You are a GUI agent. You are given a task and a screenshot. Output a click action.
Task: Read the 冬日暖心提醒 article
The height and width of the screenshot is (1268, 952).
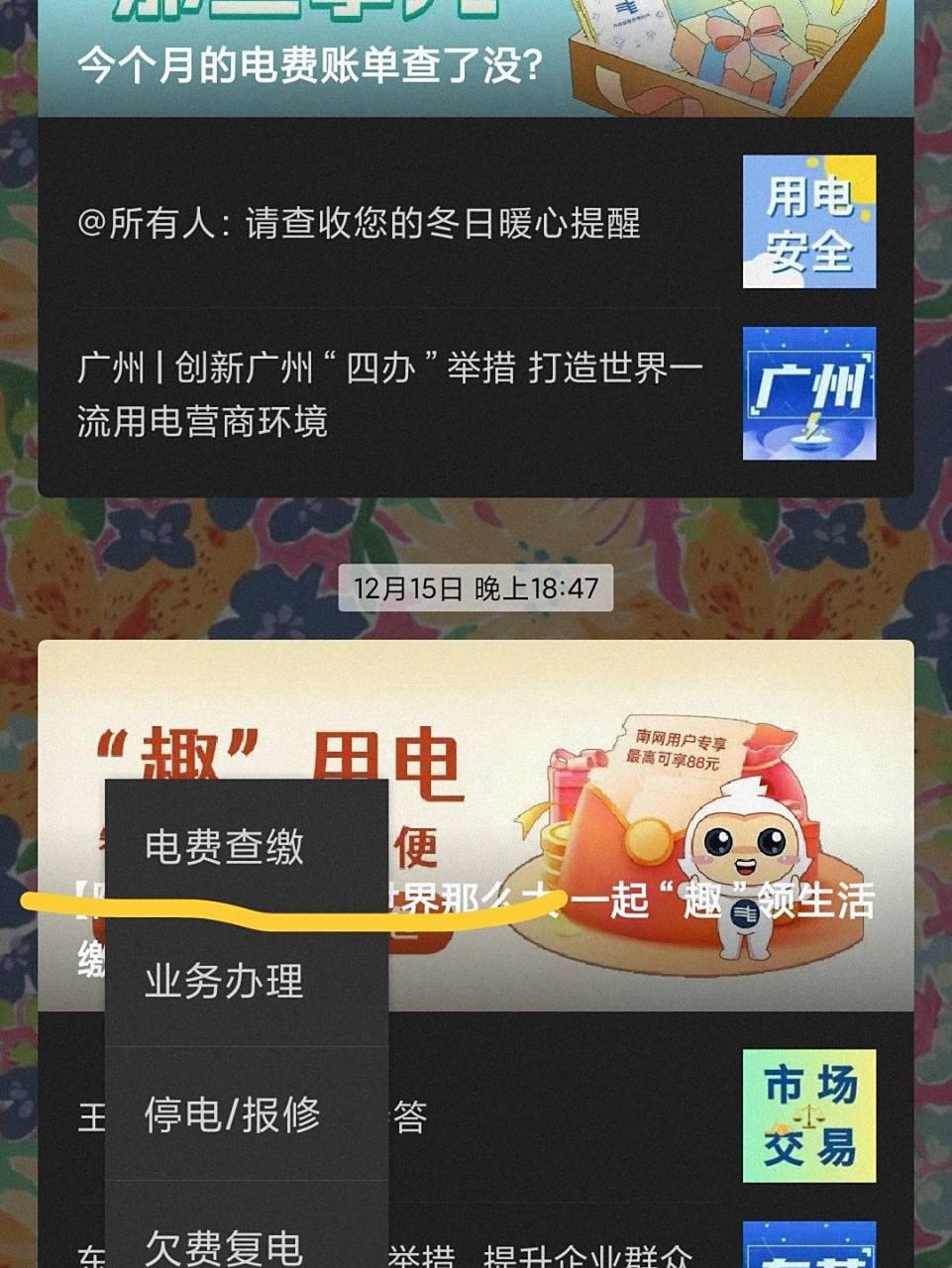362,223
